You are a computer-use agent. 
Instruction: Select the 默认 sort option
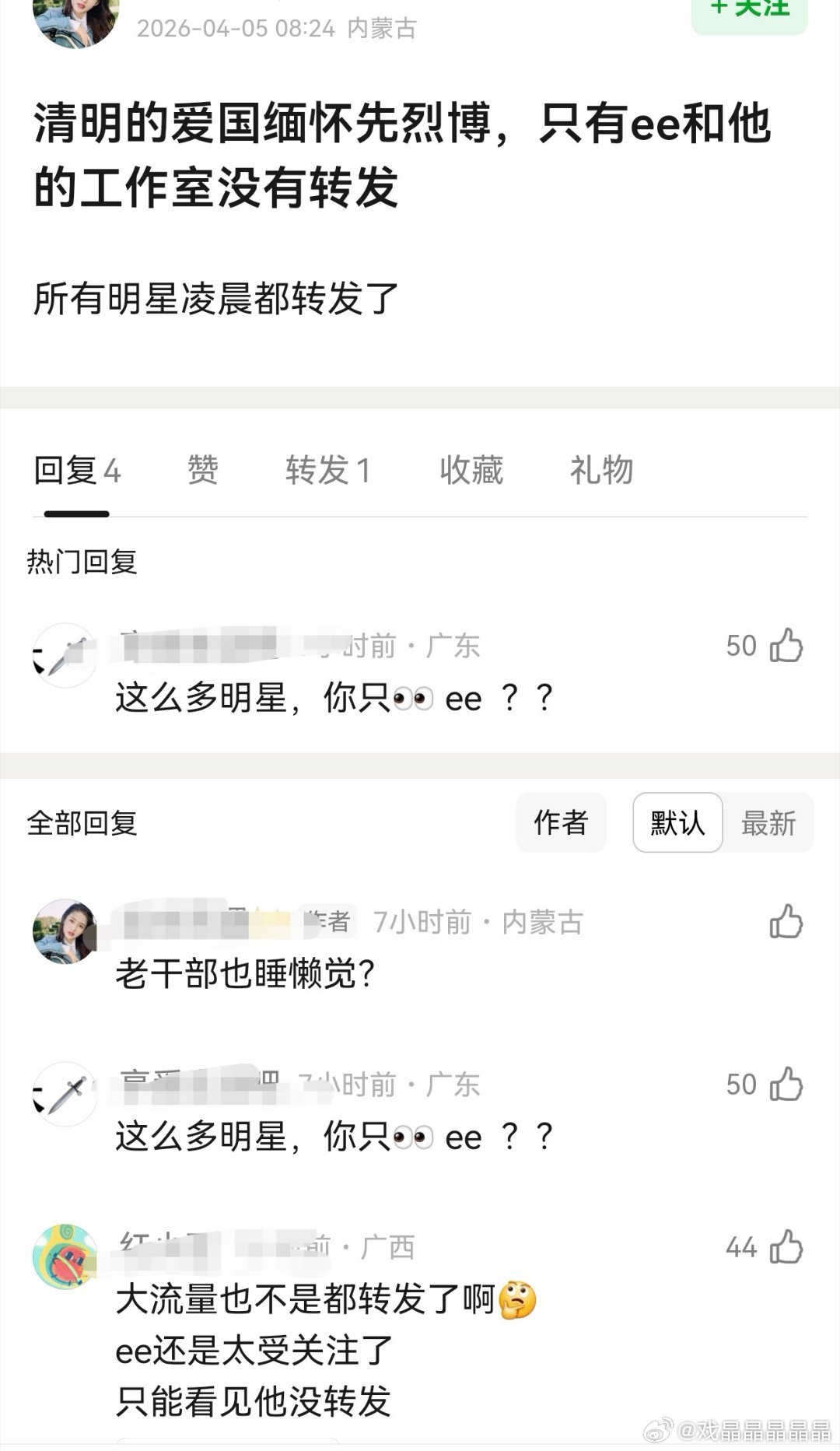coord(676,823)
